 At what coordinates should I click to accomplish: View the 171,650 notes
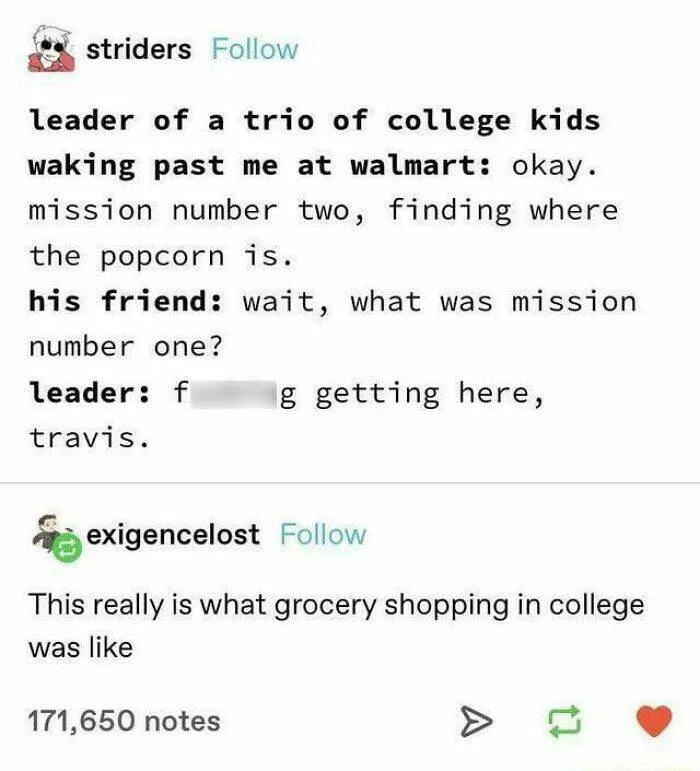pyautogui.click(x=123, y=721)
